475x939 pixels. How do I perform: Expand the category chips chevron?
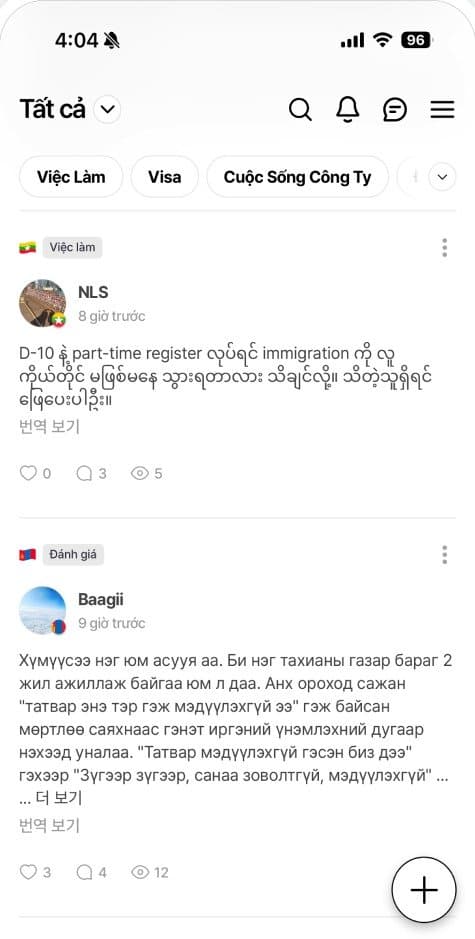pos(443,177)
